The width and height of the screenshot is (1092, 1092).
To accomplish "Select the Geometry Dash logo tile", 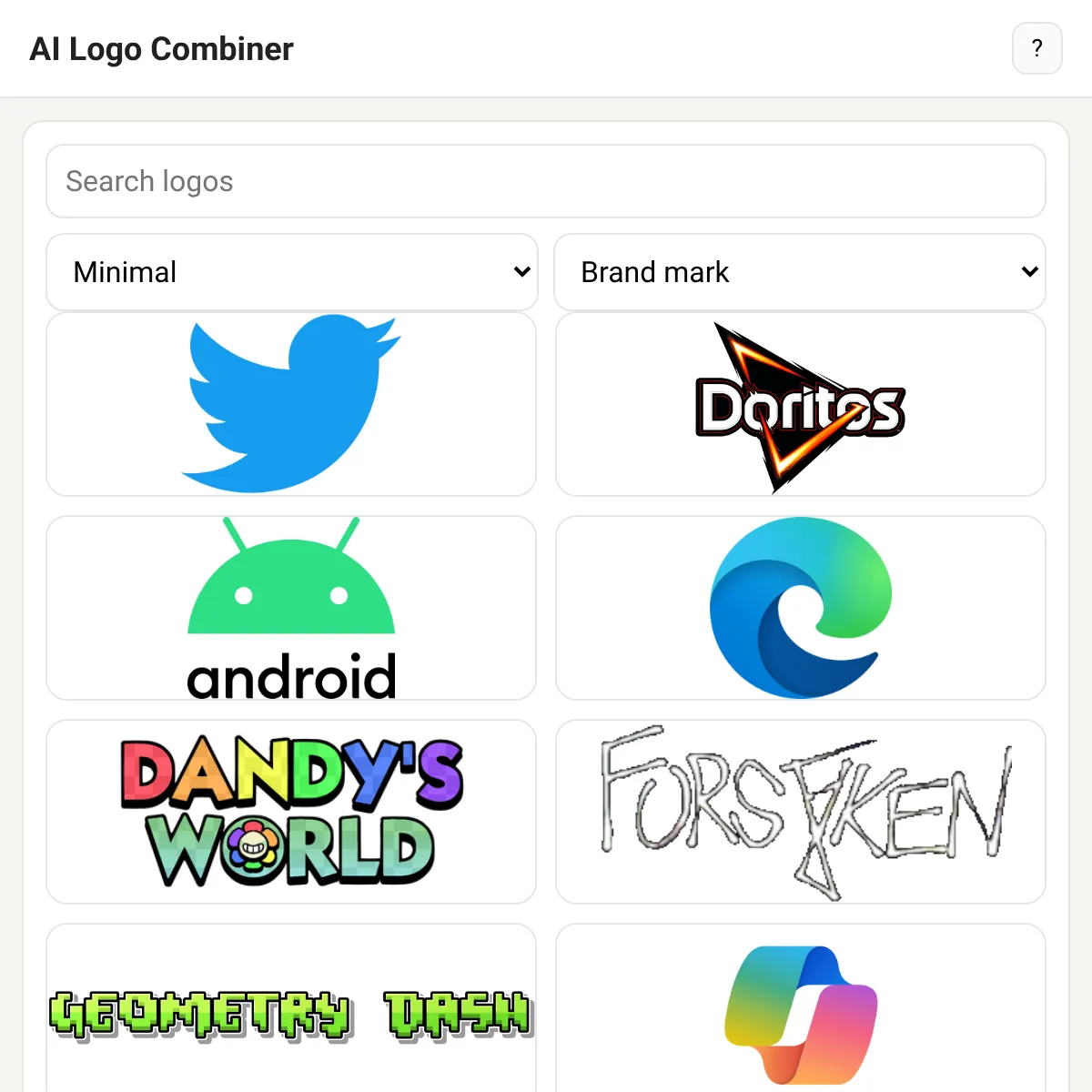I will (x=291, y=1008).
